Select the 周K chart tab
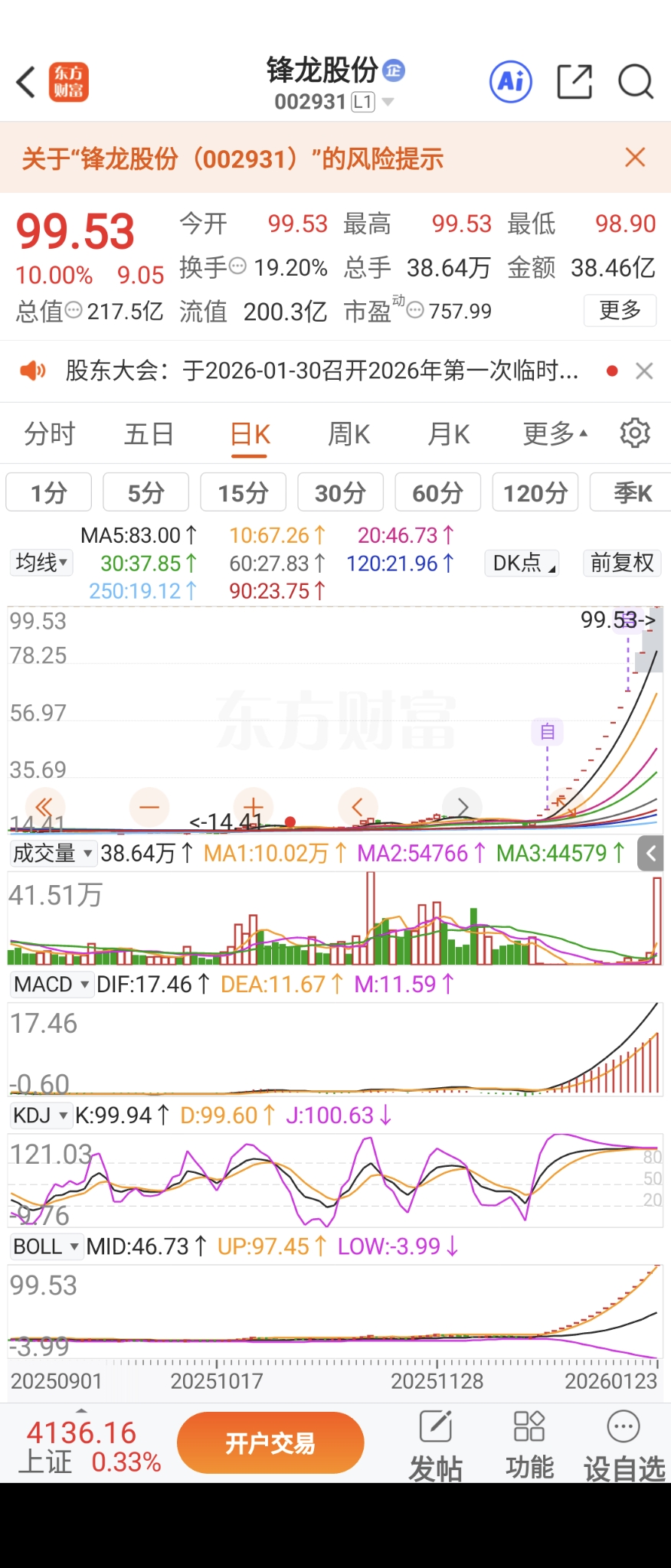The width and height of the screenshot is (671, 1568). point(349,434)
